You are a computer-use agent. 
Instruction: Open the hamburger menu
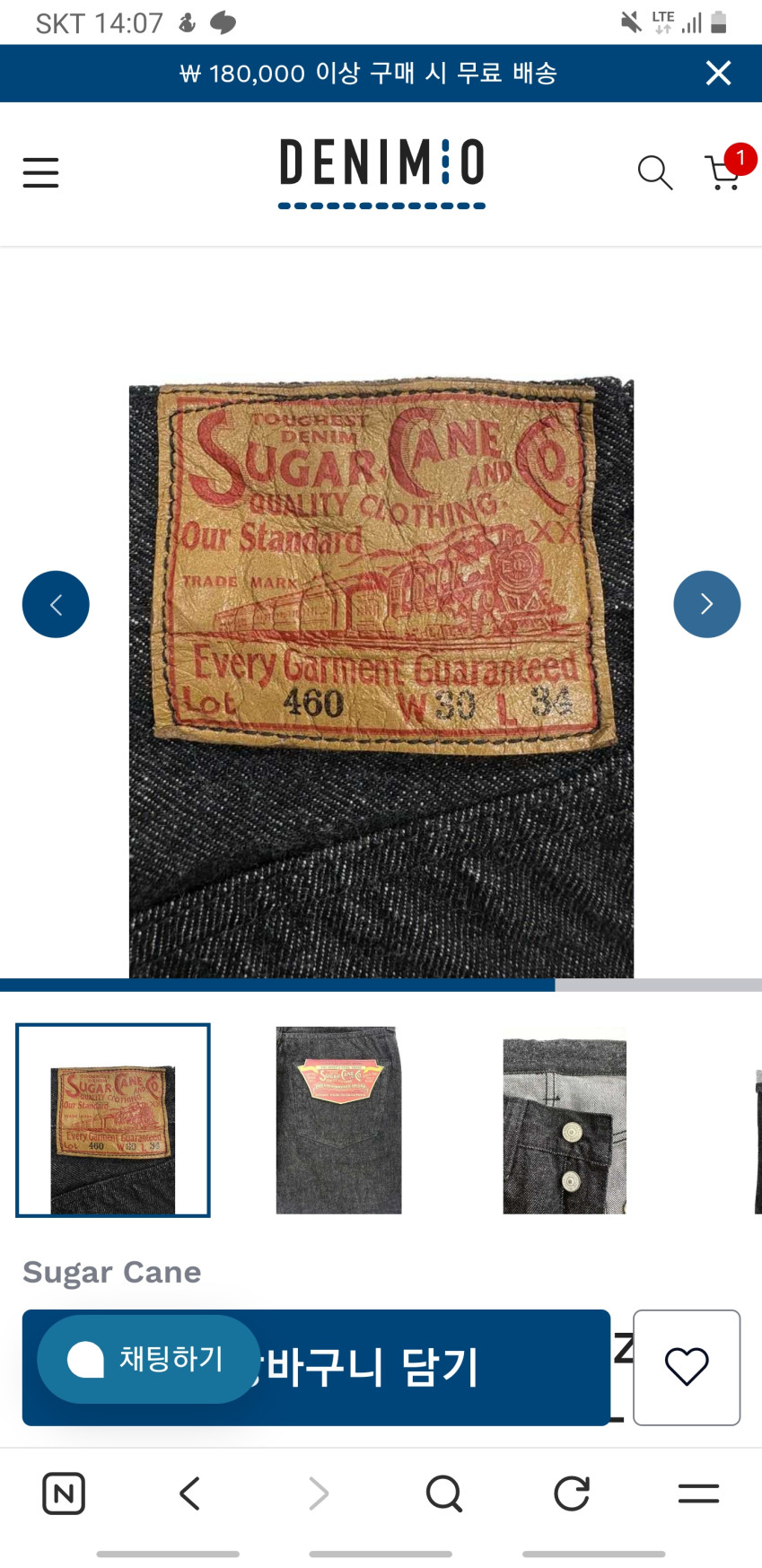pos(40,172)
